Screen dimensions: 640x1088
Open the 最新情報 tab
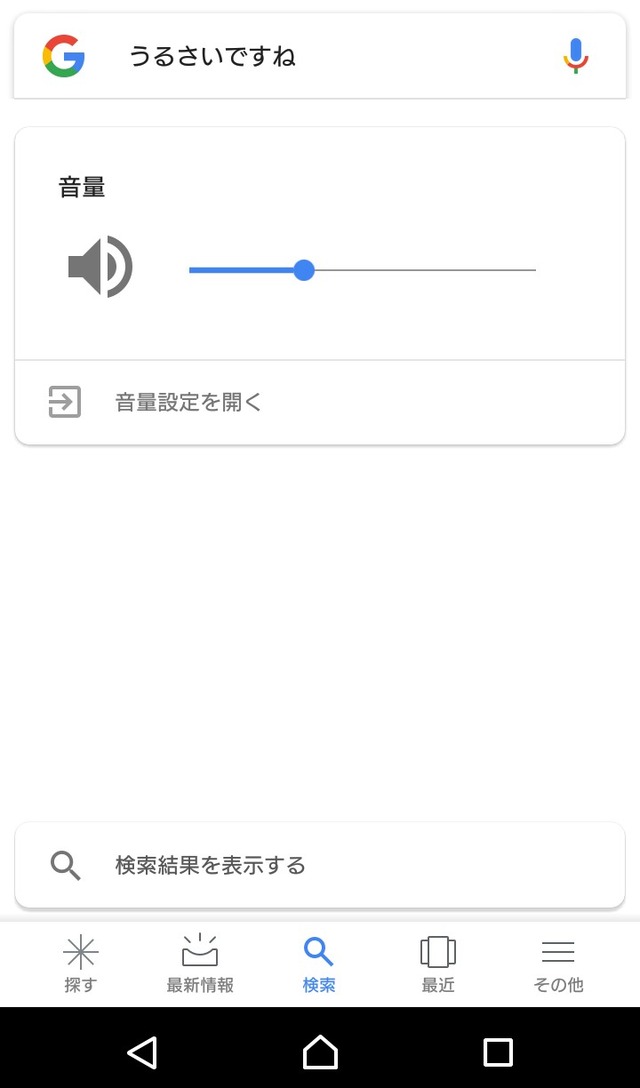point(200,964)
